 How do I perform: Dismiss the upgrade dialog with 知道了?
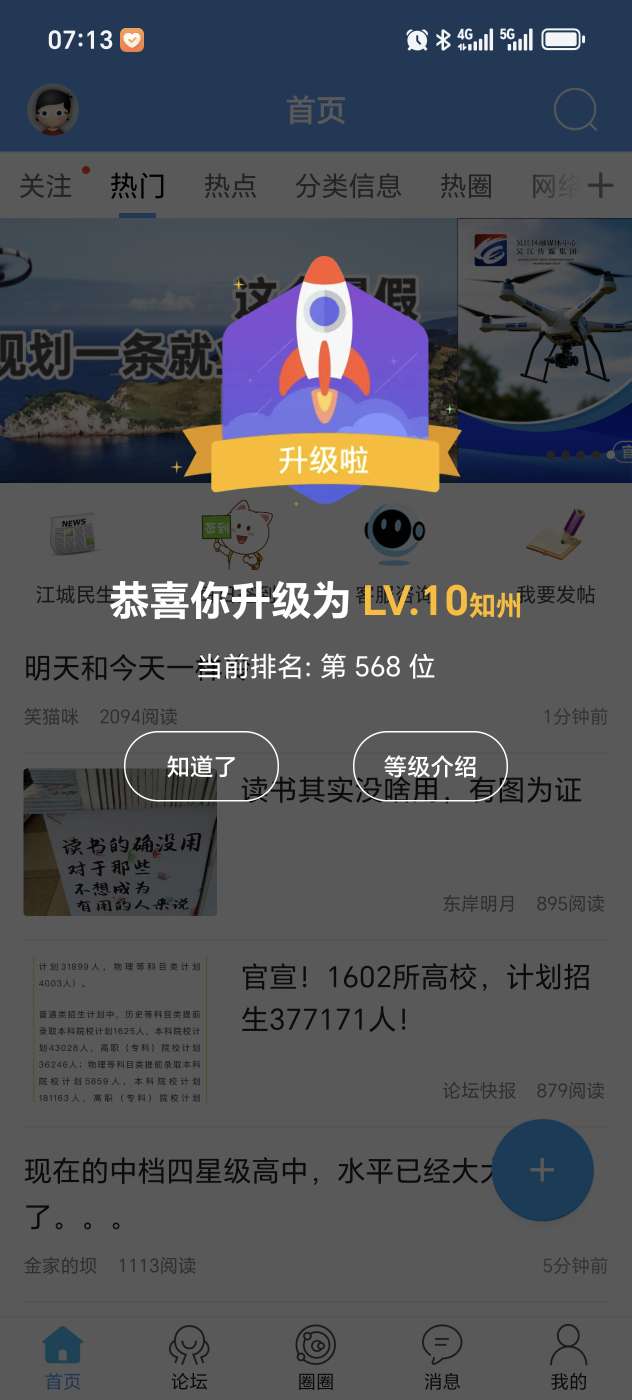click(x=201, y=767)
